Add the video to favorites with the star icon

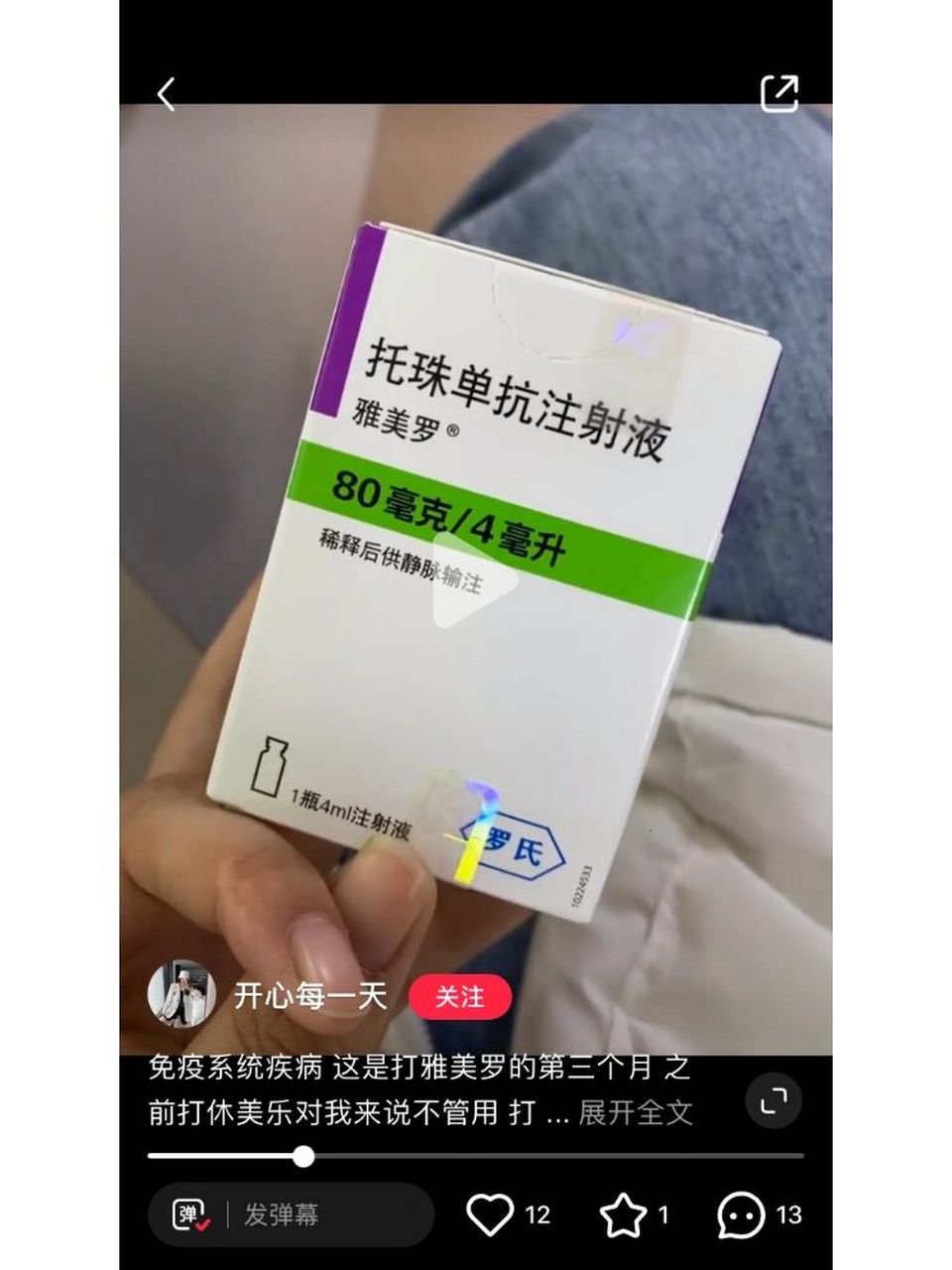pyautogui.click(x=622, y=1211)
